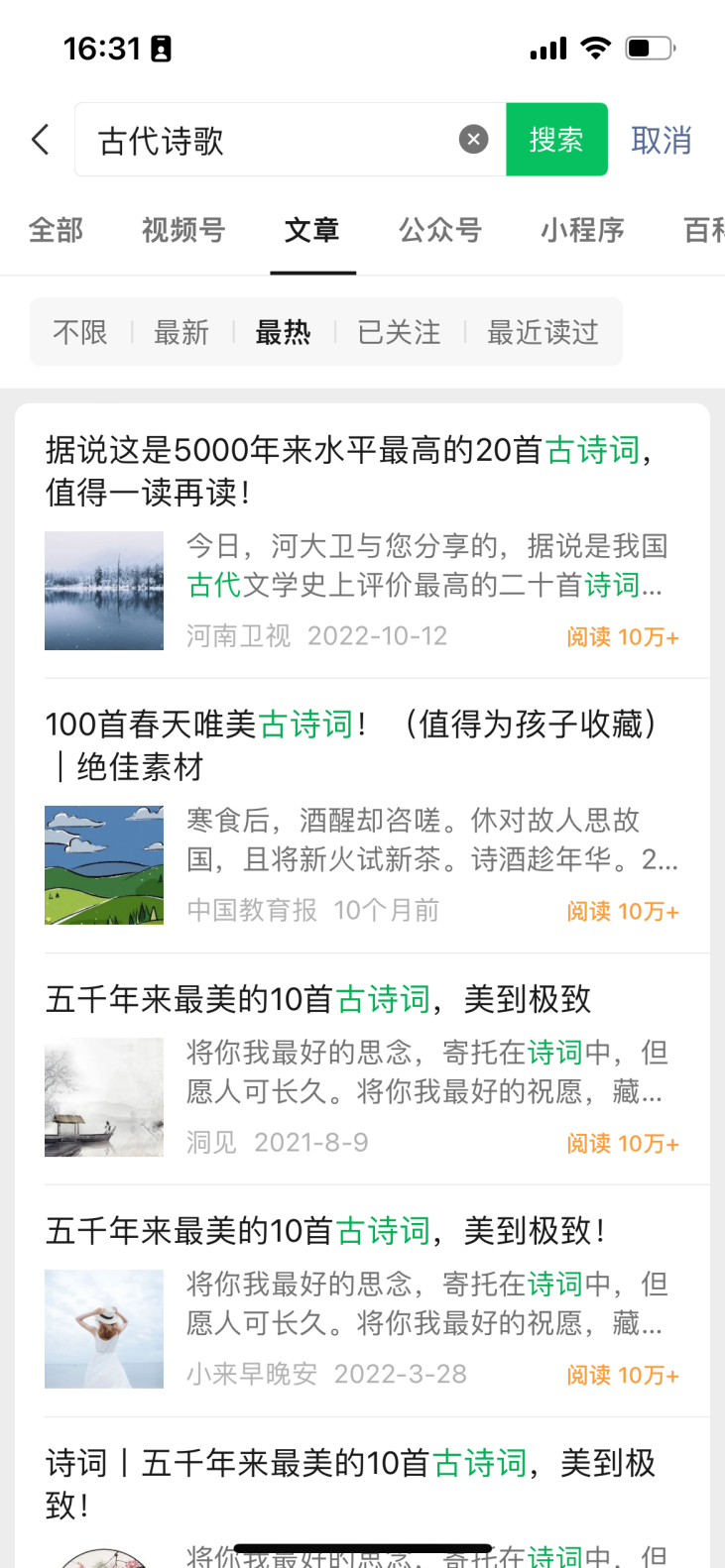Screen dimensions: 725x1568
Task: Select the 最热 filter
Action: click(283, 332)
